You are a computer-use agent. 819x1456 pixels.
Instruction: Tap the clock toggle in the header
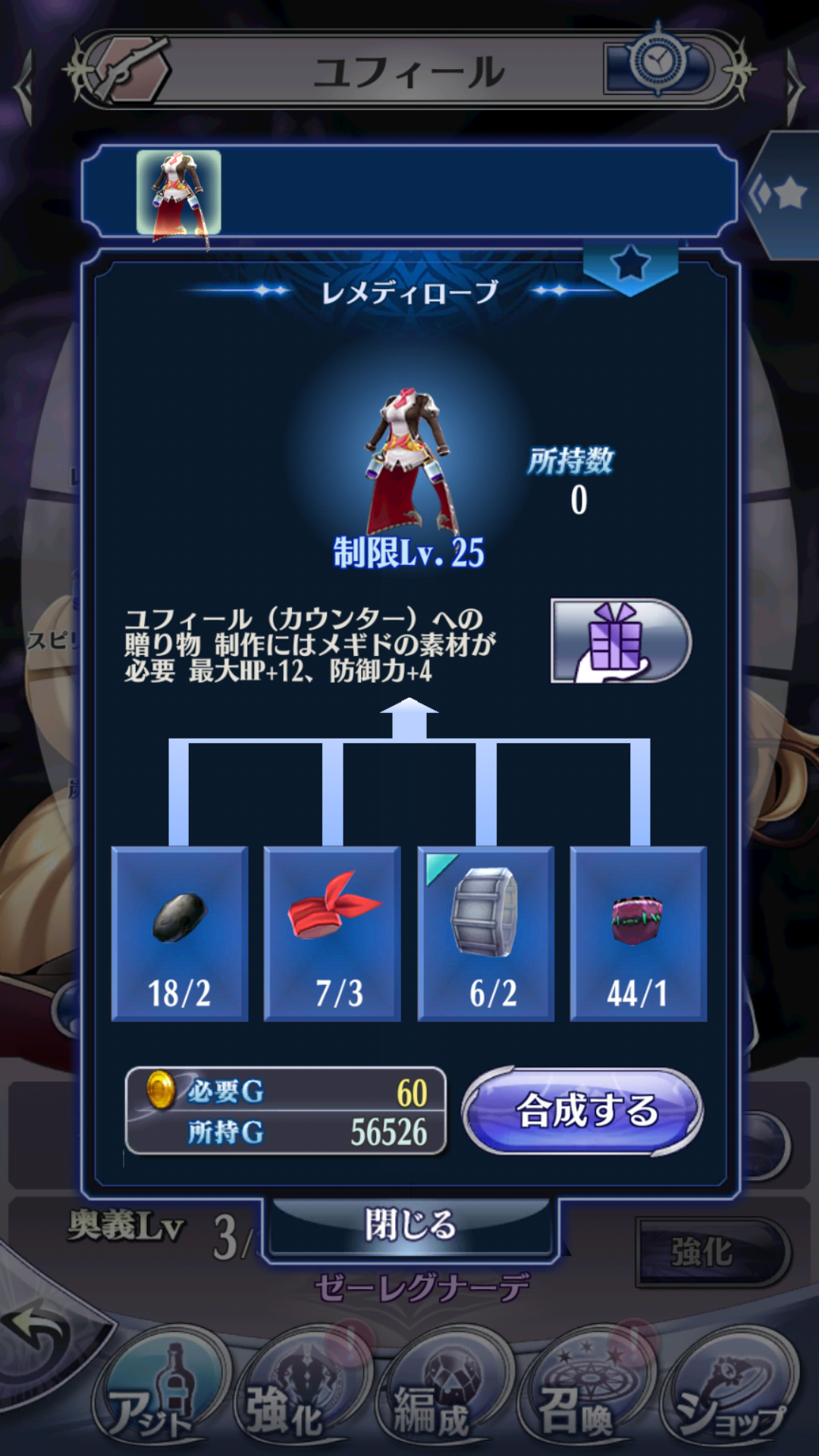point(658,67)
